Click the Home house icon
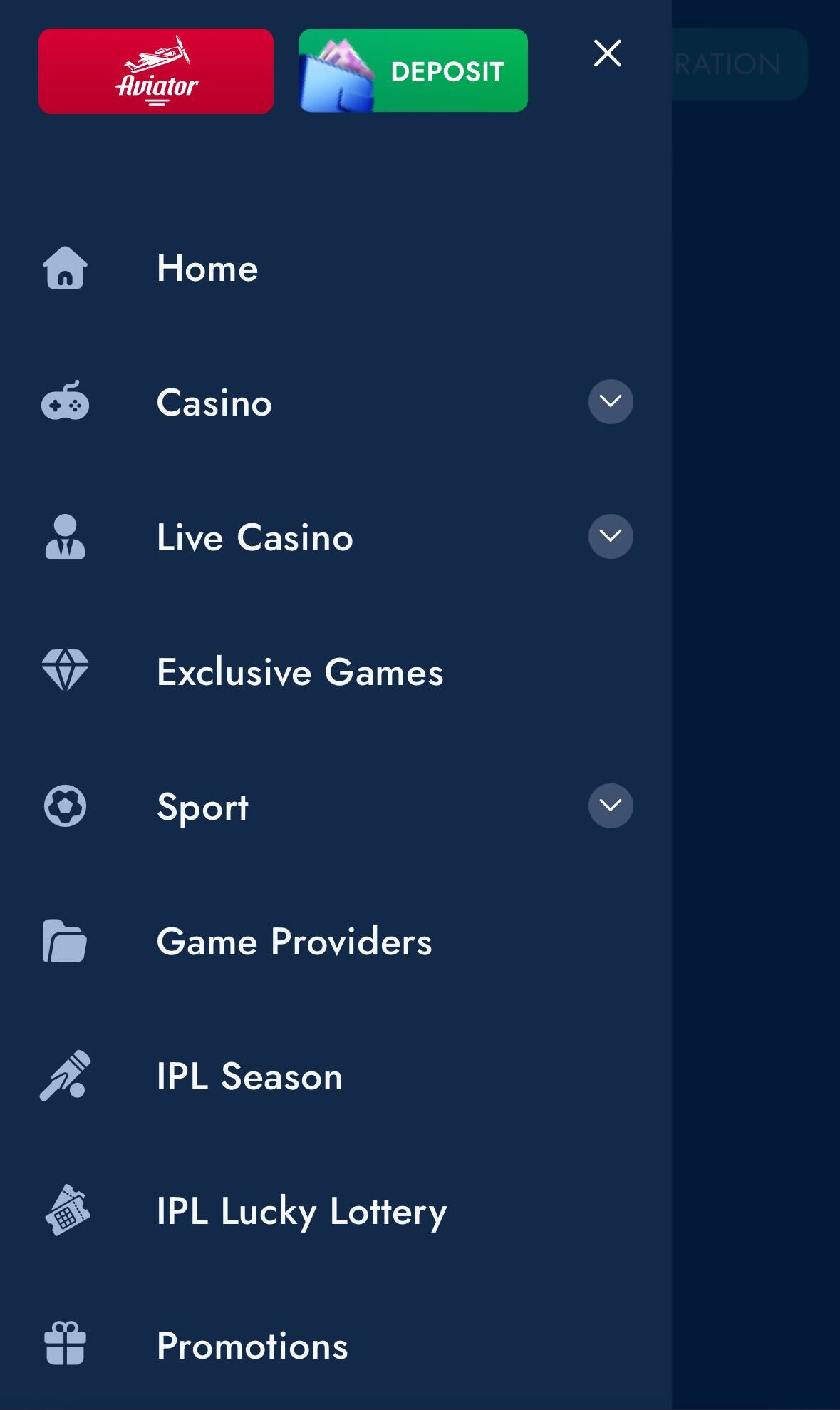 pos(66,269)
